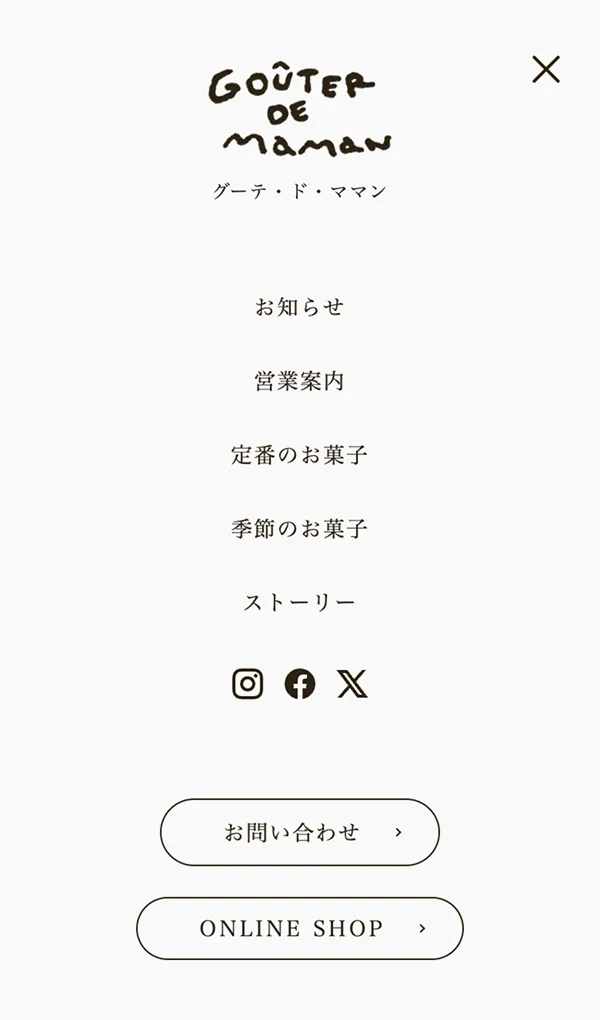The width and height of the screenshot is (600, 1020).
Task: Open the お知らせ news page
Action: (x=300, y=307)
